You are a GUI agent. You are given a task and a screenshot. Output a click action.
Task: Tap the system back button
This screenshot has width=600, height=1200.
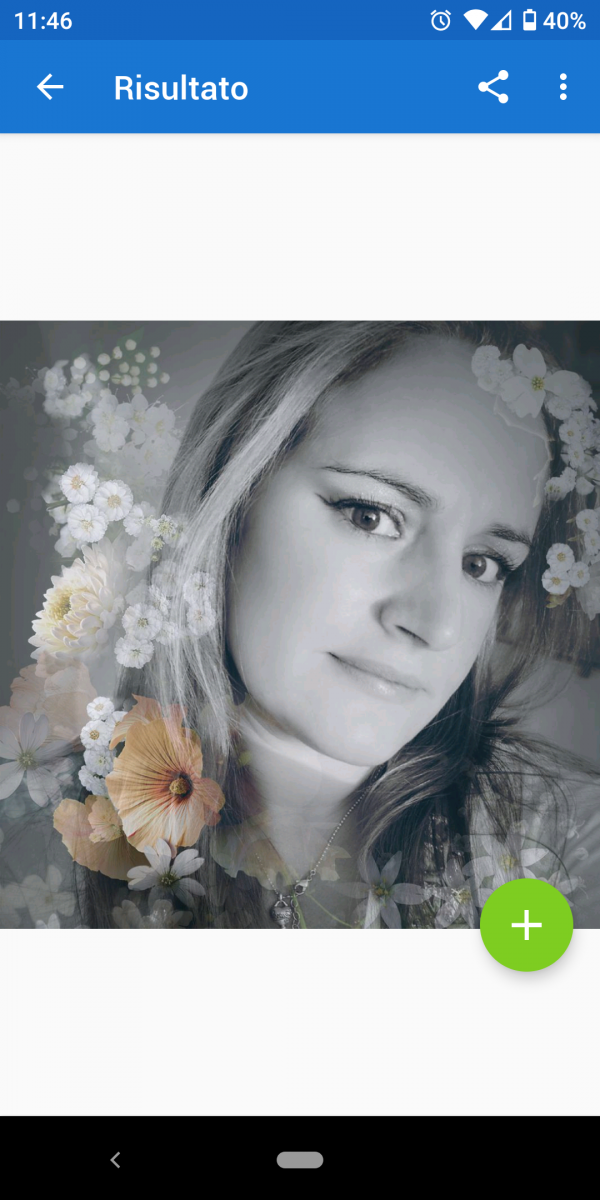click(115, 1160)
